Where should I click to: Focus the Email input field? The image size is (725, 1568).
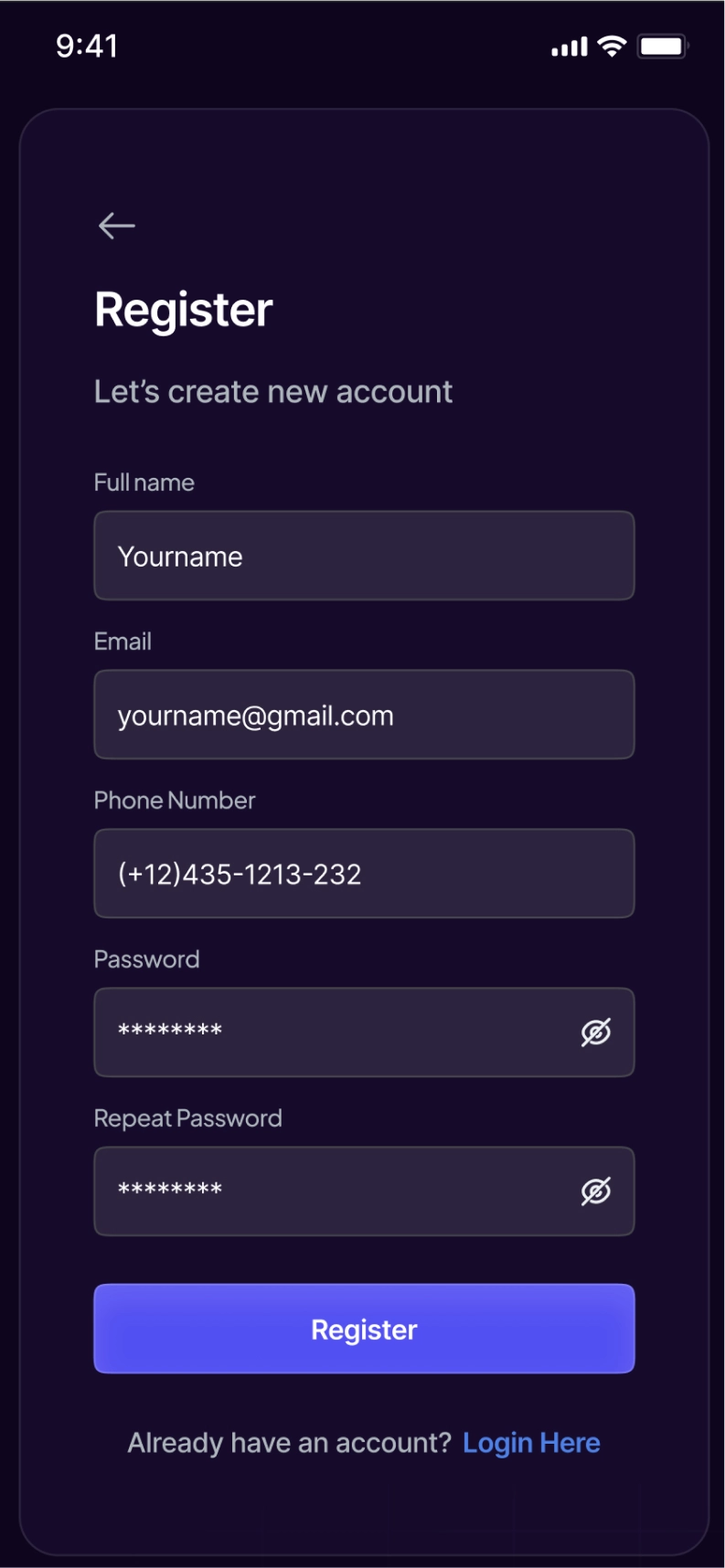364,715
